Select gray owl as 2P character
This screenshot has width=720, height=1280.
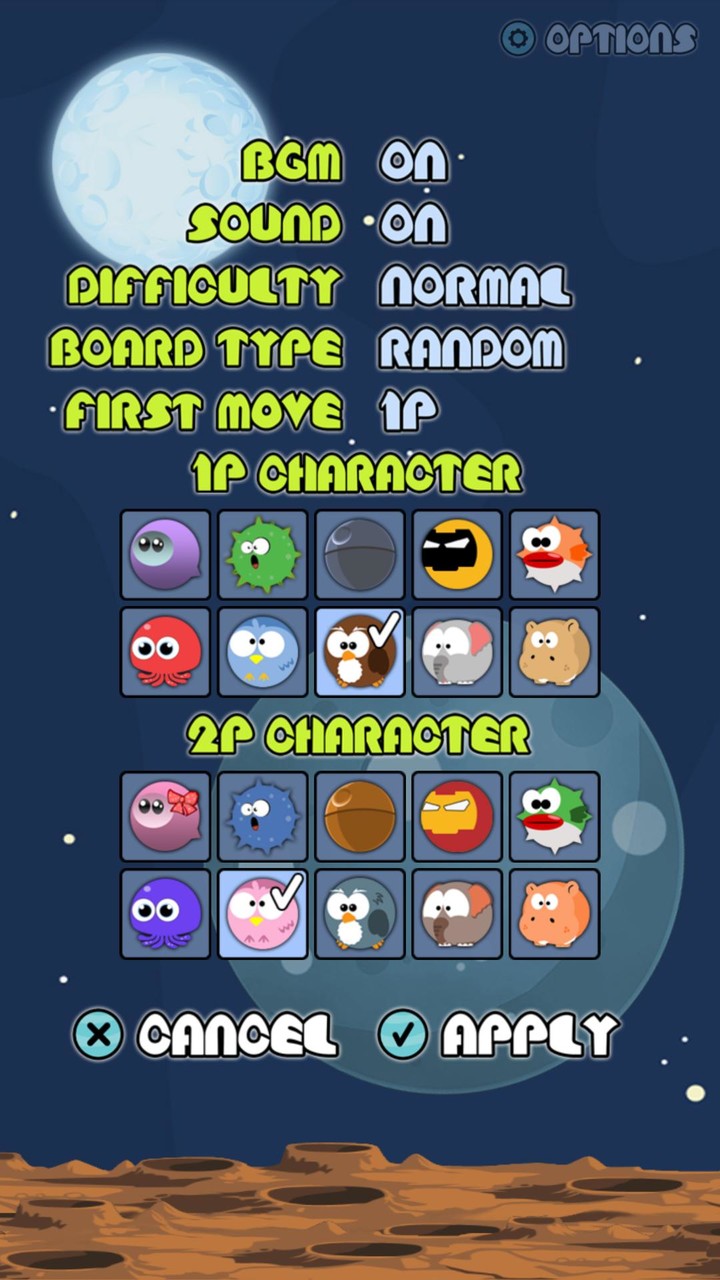click(360, 913)
